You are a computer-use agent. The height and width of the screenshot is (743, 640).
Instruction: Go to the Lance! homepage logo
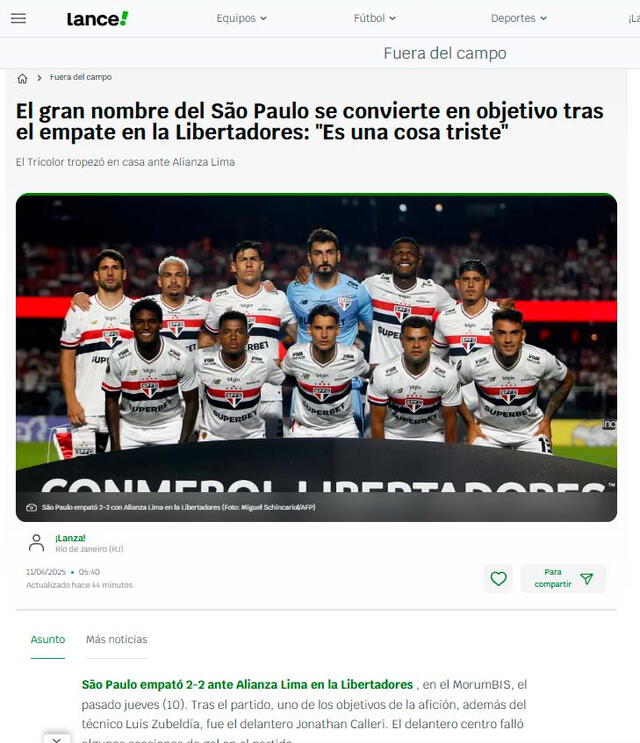pos(97,18)
